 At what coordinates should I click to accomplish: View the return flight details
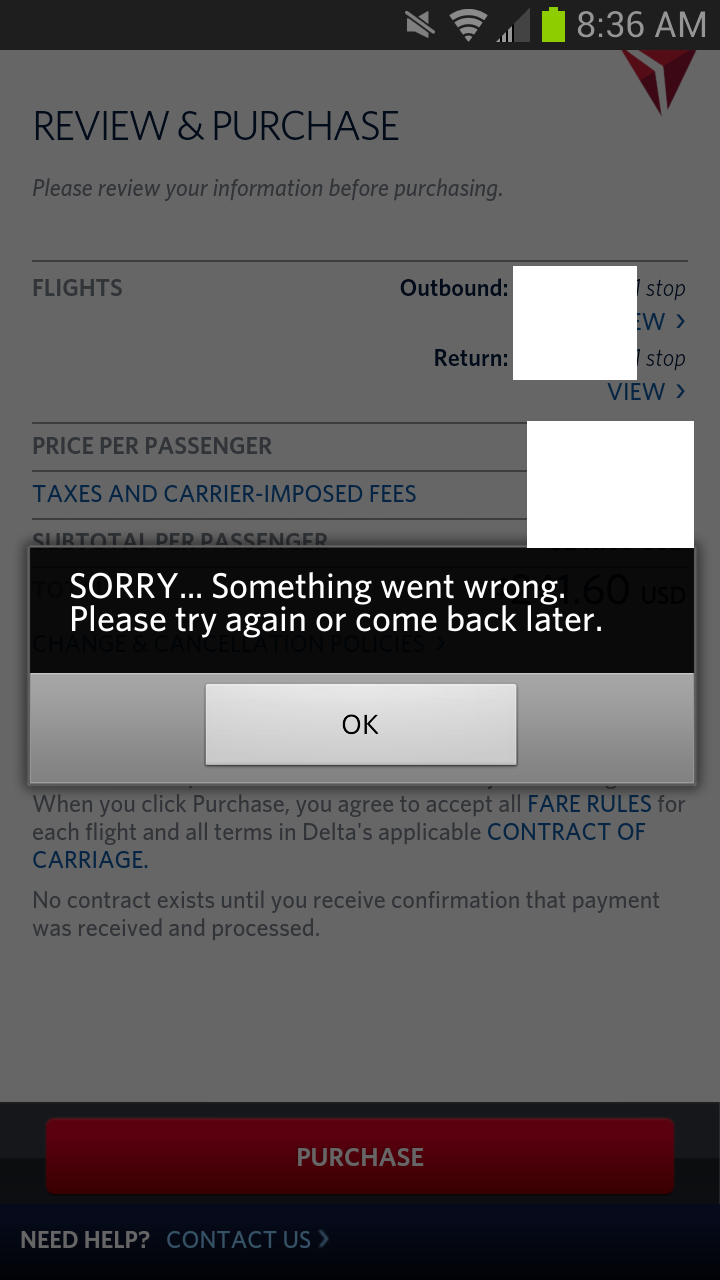pos(646,392)
